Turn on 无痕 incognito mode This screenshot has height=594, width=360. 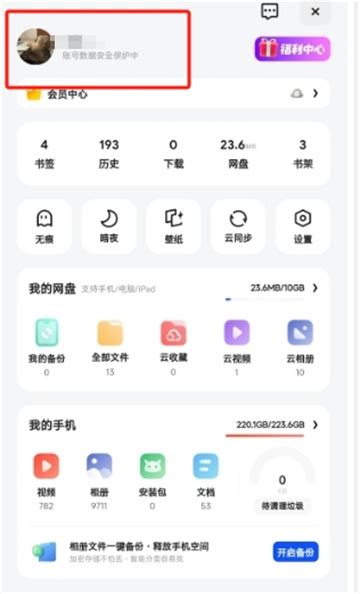point(44,227)
